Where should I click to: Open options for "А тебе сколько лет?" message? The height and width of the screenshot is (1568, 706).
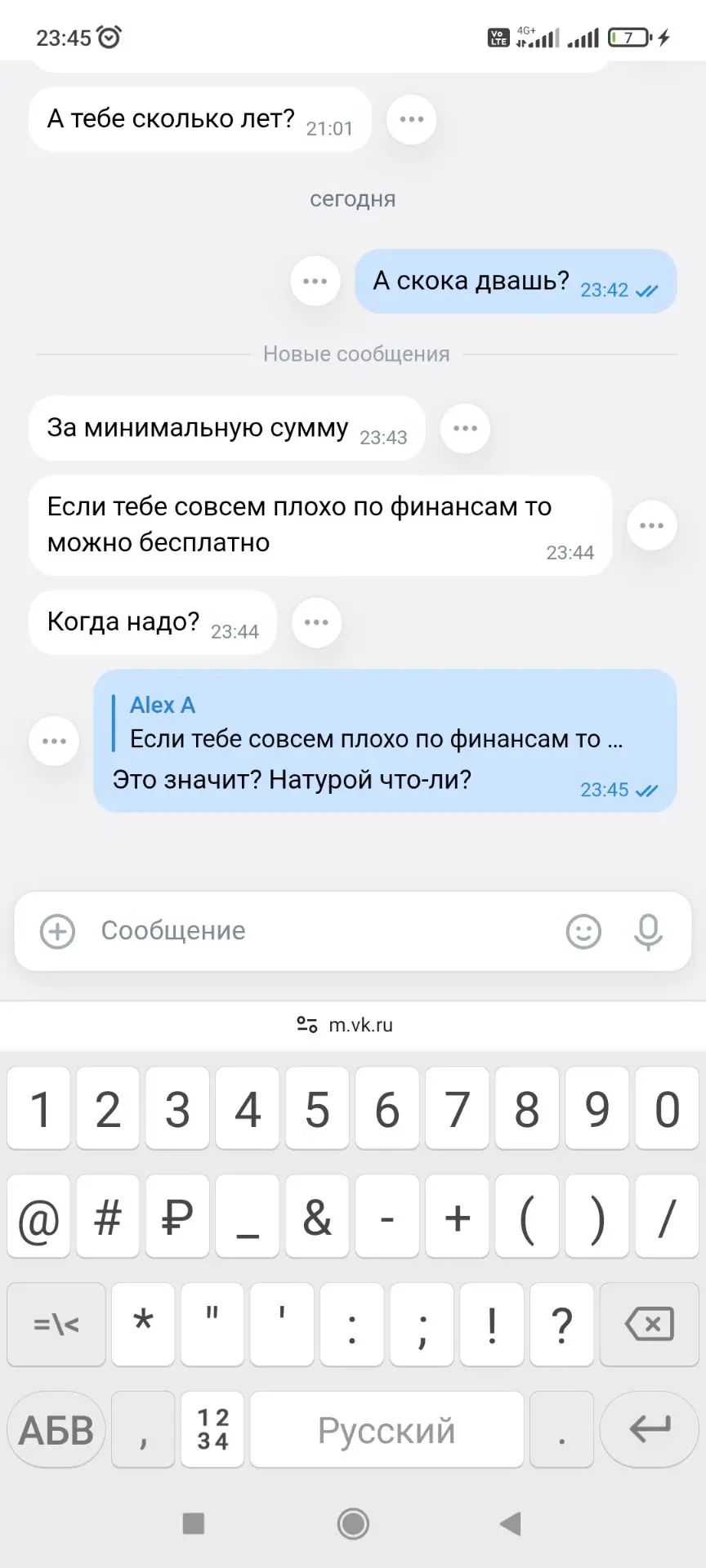(x=411, y=119)
